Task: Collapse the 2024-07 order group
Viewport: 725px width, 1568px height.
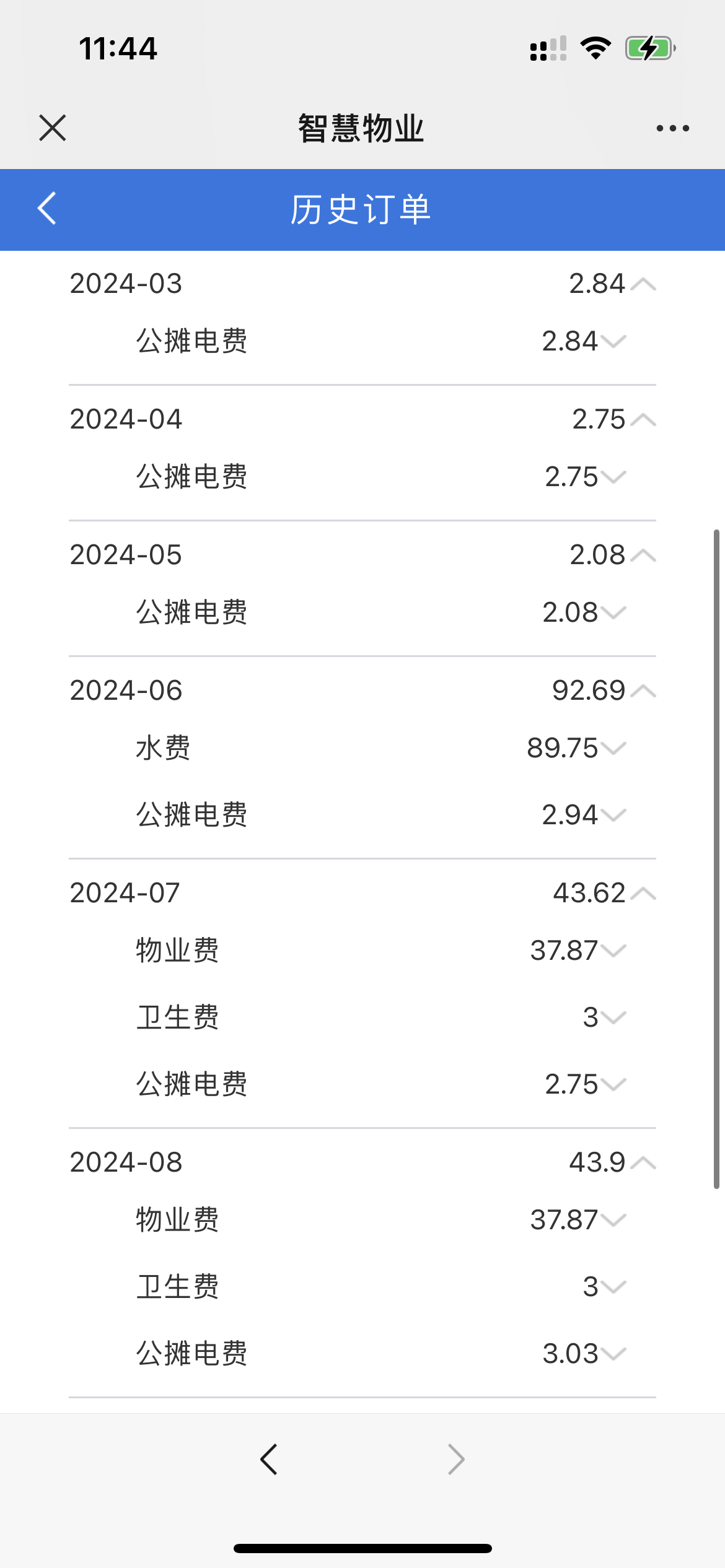Action: 644,894
